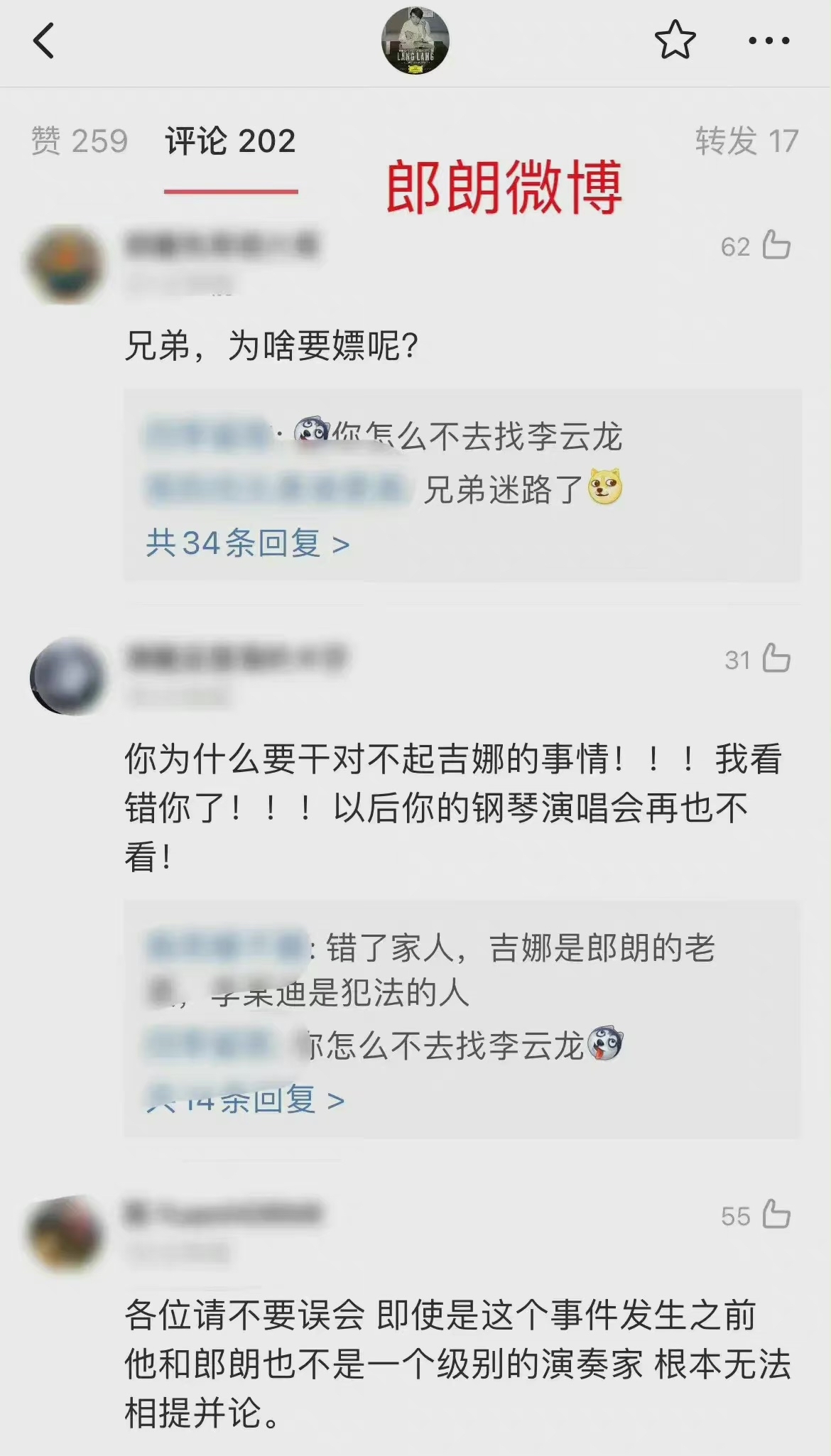Image resolution: width=831 pixels, height=1456 pixels.
Task: Select the 评论 202 tab
Action: click(x=230, y=141)
